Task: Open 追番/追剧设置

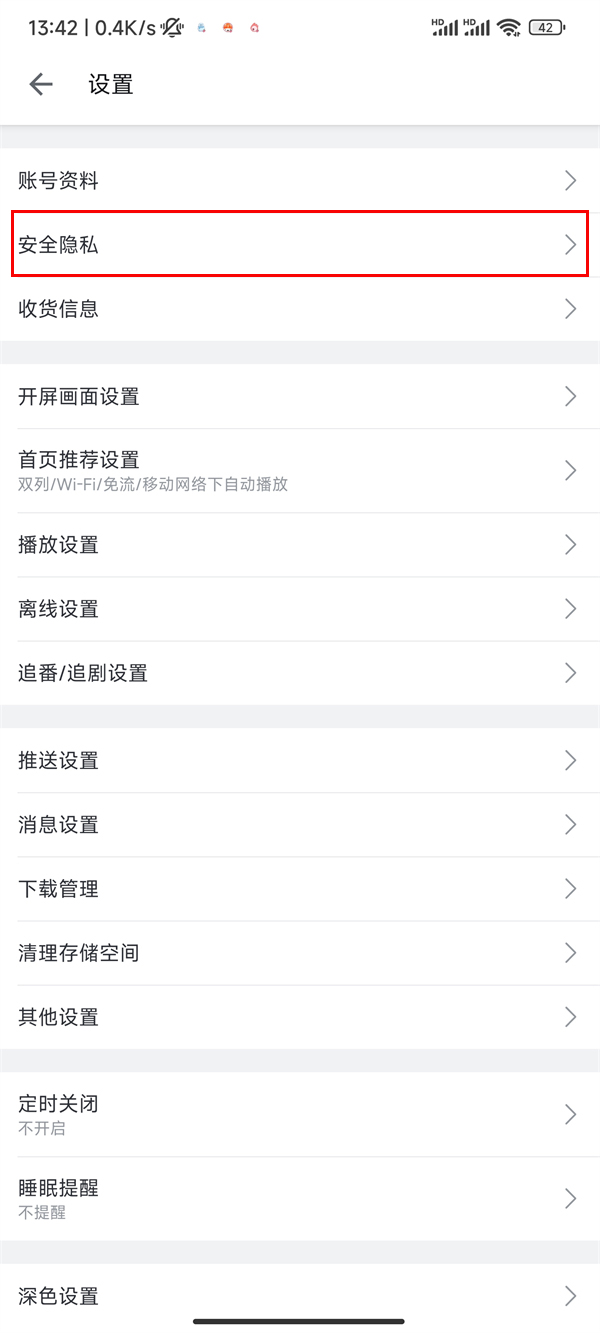Action: click(300, 673)
